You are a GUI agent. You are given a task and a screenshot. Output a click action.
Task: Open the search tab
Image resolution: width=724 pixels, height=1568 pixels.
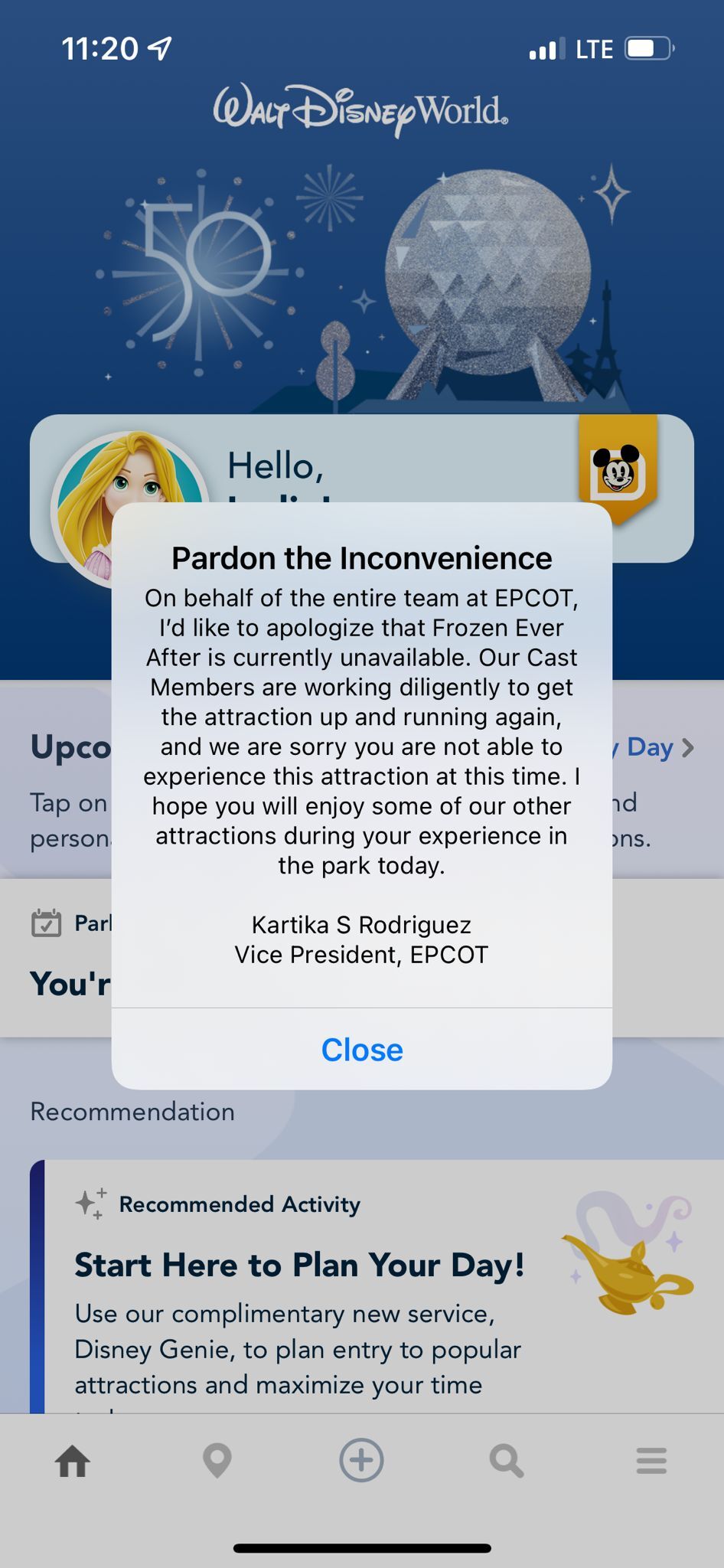tap(507, 1461)
